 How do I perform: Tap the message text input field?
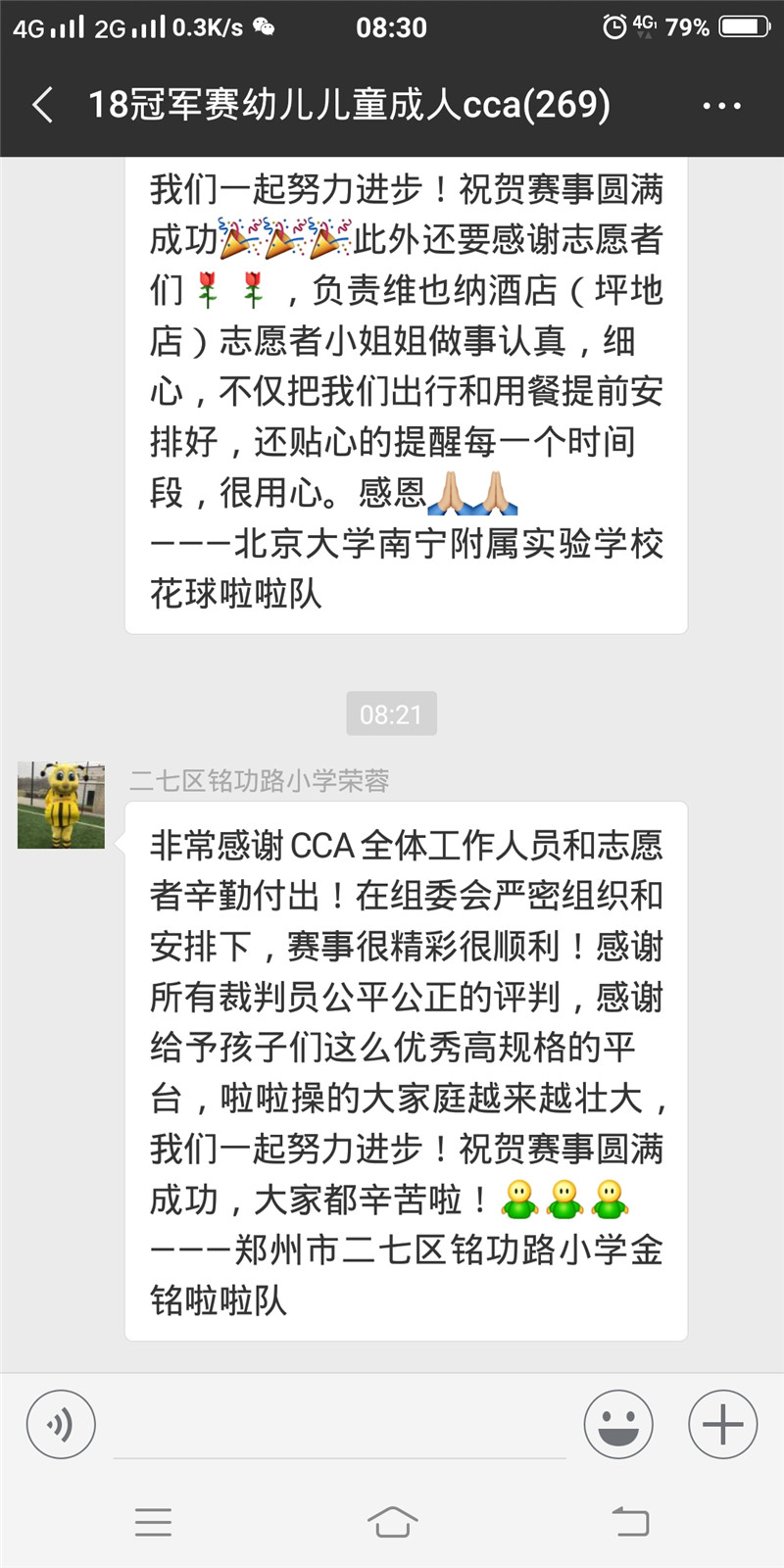(x=339, y=1426)
